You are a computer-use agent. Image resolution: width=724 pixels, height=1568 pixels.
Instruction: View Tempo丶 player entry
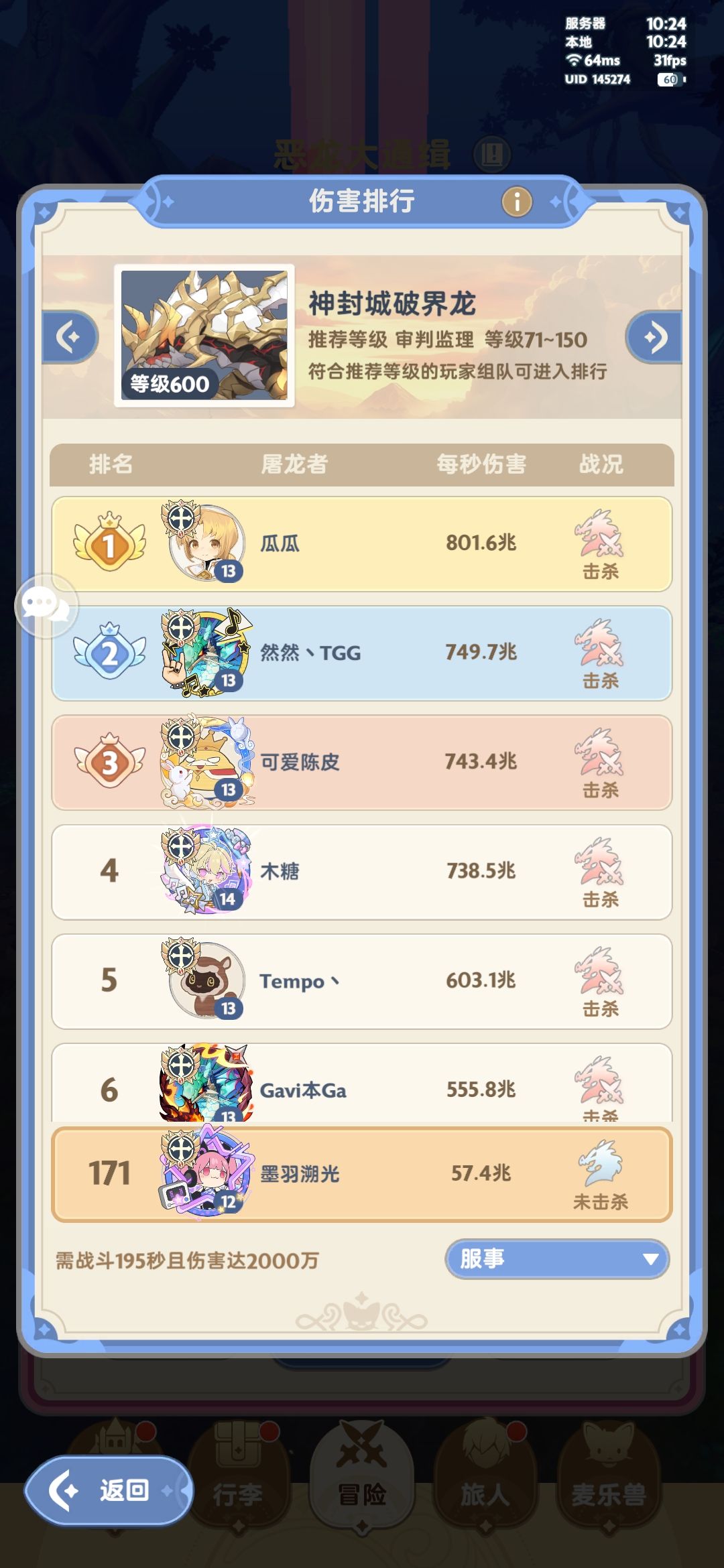coord(362,981)
